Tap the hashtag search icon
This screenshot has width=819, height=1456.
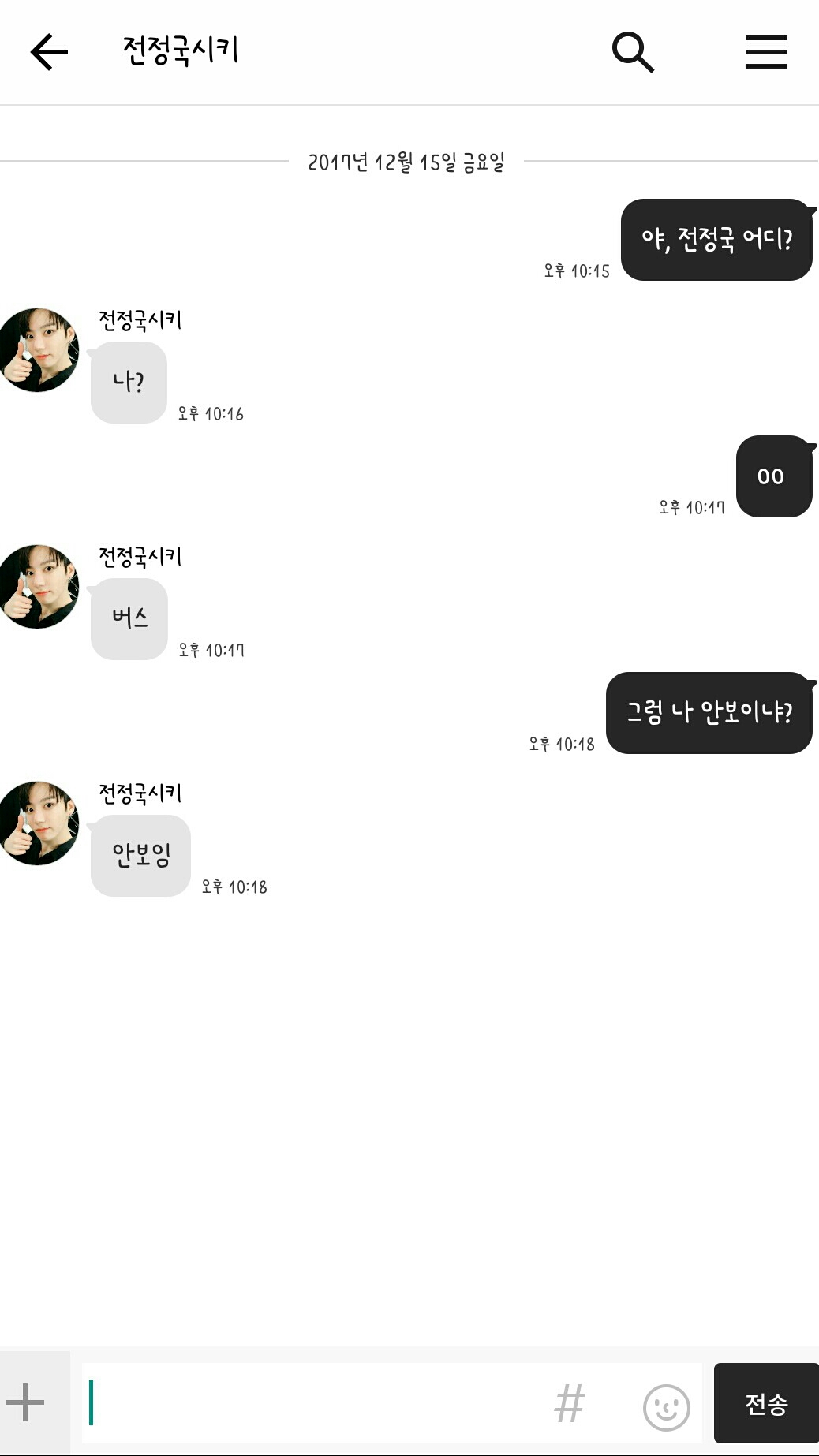pyautogui.click(x=570, y=1404)
